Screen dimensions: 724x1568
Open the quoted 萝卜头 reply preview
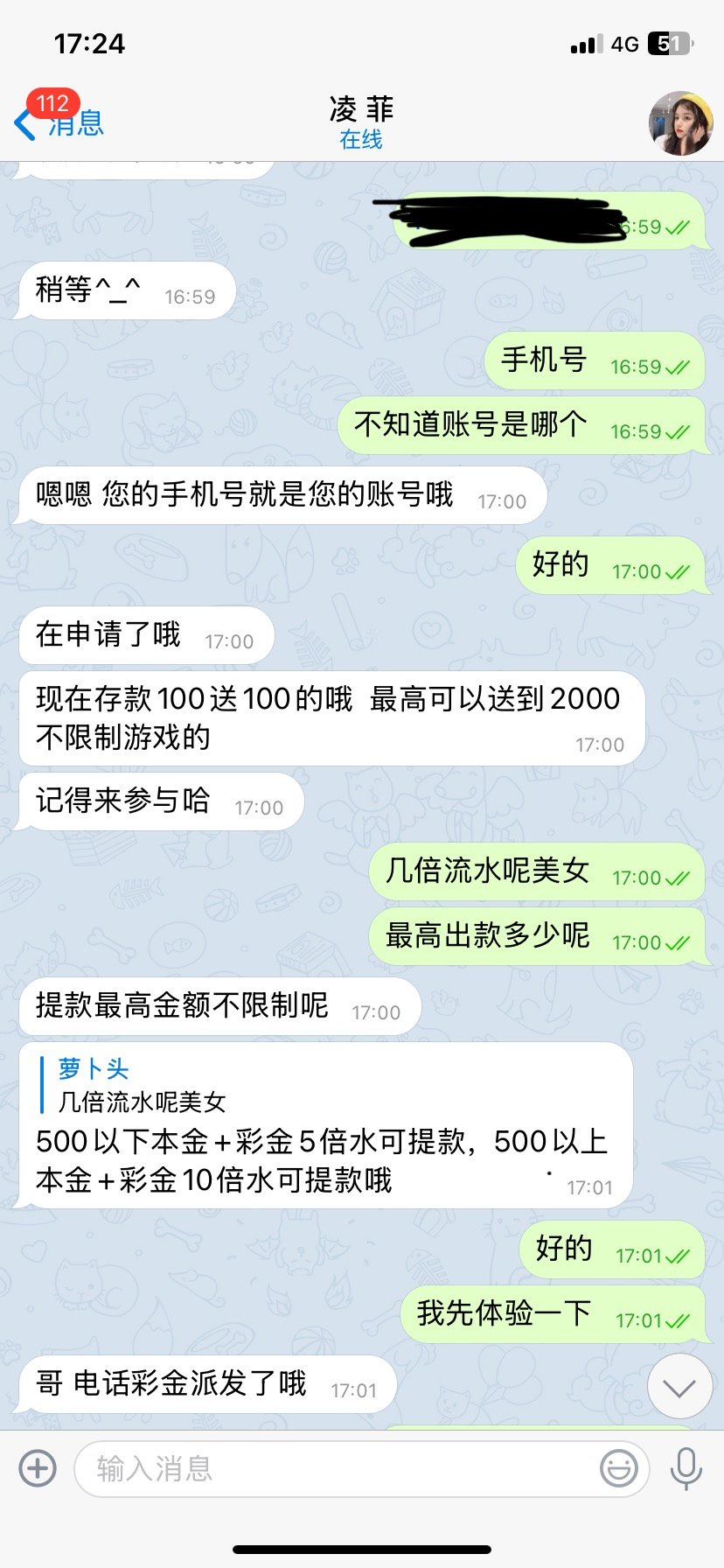[142, 1085]
